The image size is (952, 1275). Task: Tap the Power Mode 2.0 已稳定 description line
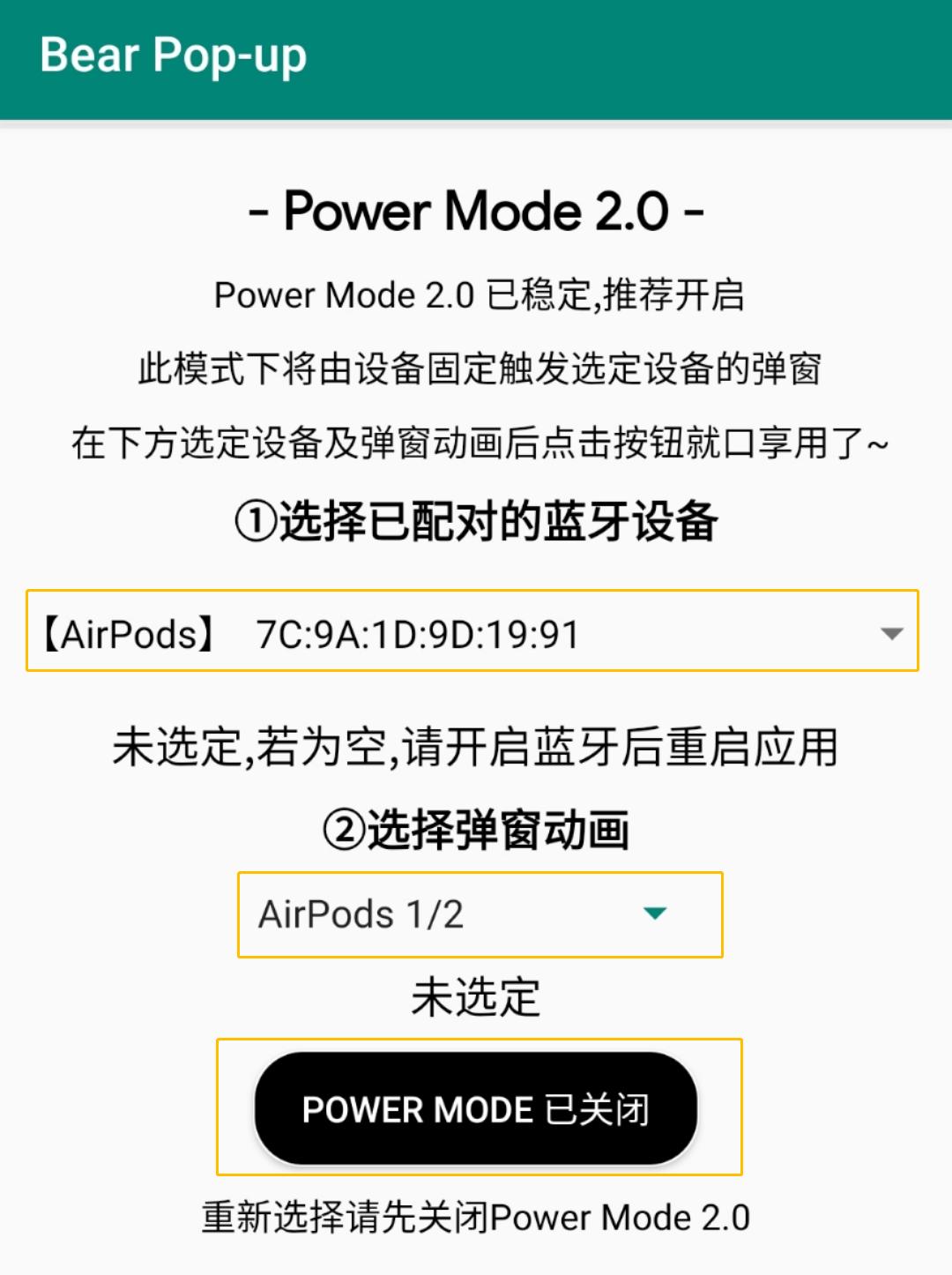click(476, 295)
